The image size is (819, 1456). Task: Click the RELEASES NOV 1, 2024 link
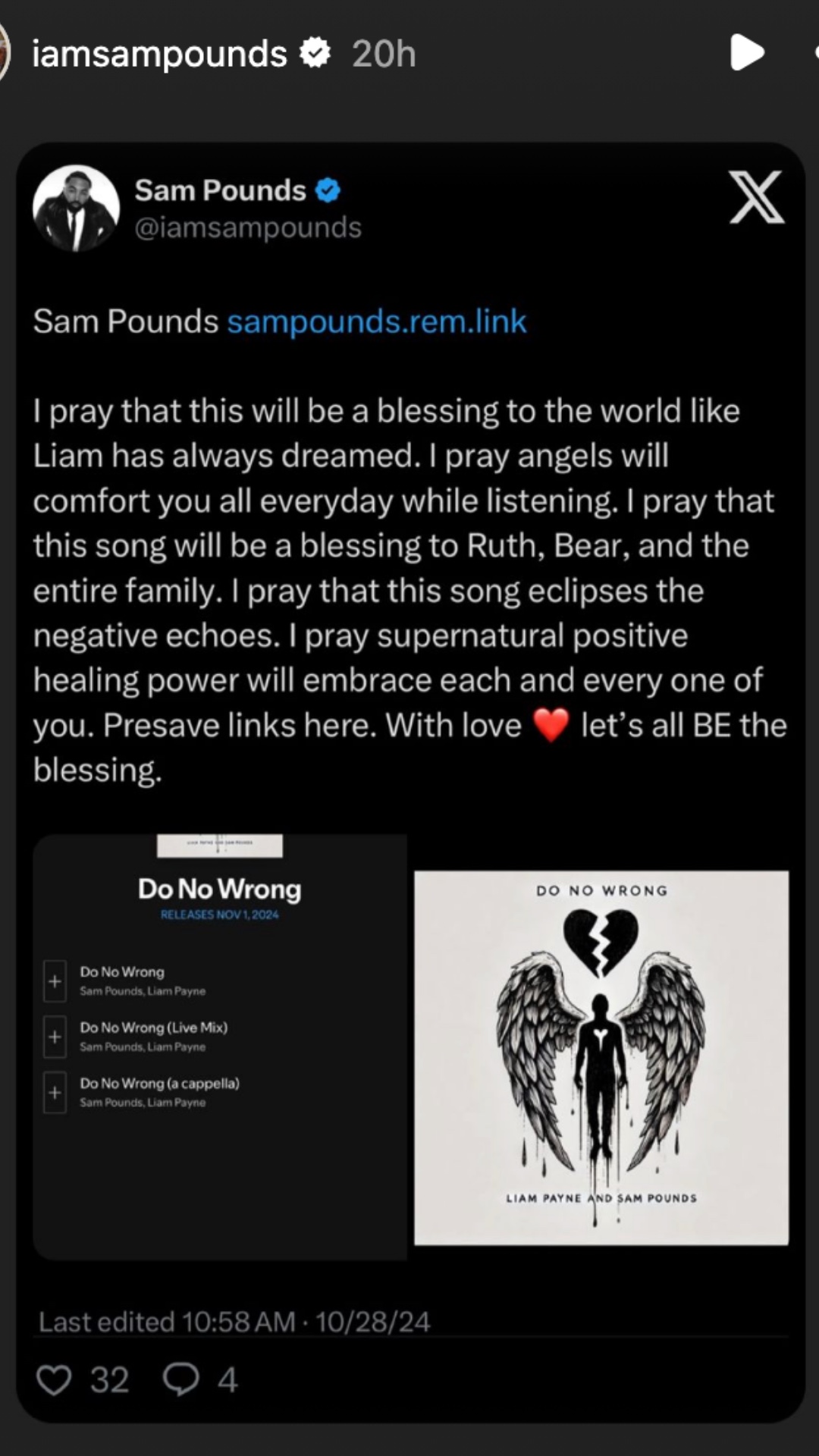[x=219, y=915]
